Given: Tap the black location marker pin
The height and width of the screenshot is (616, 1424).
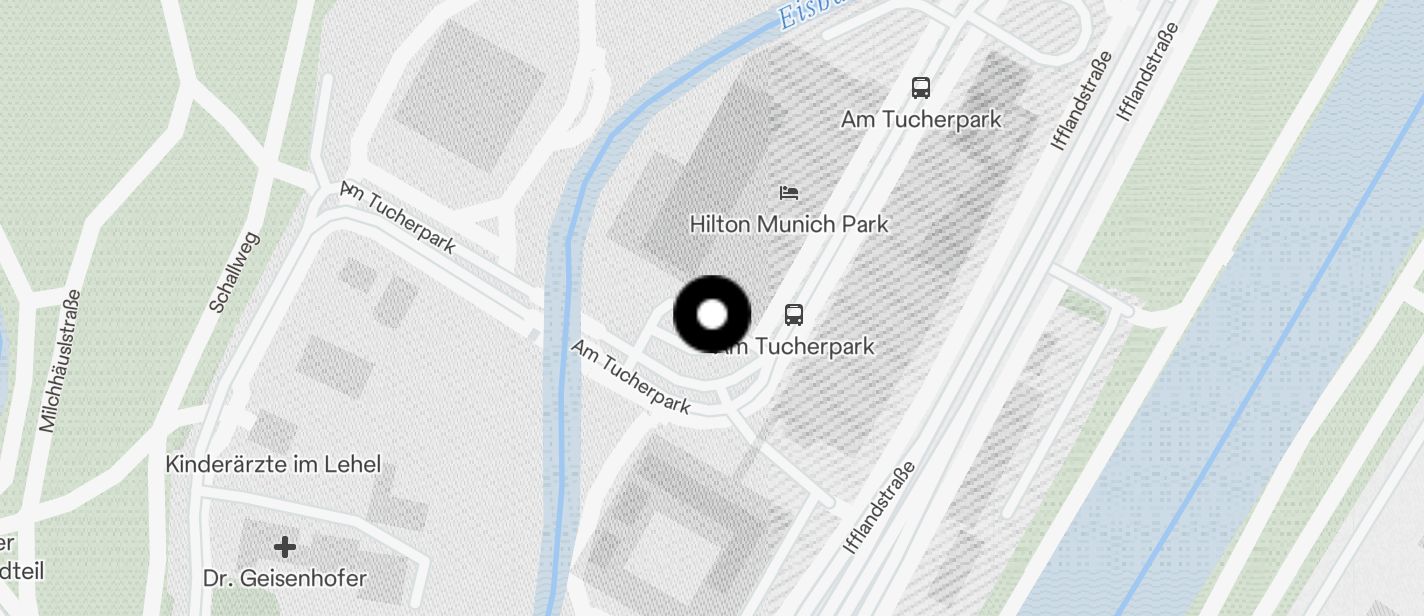Looking at the screenshot, I should [x=712, y=315].
